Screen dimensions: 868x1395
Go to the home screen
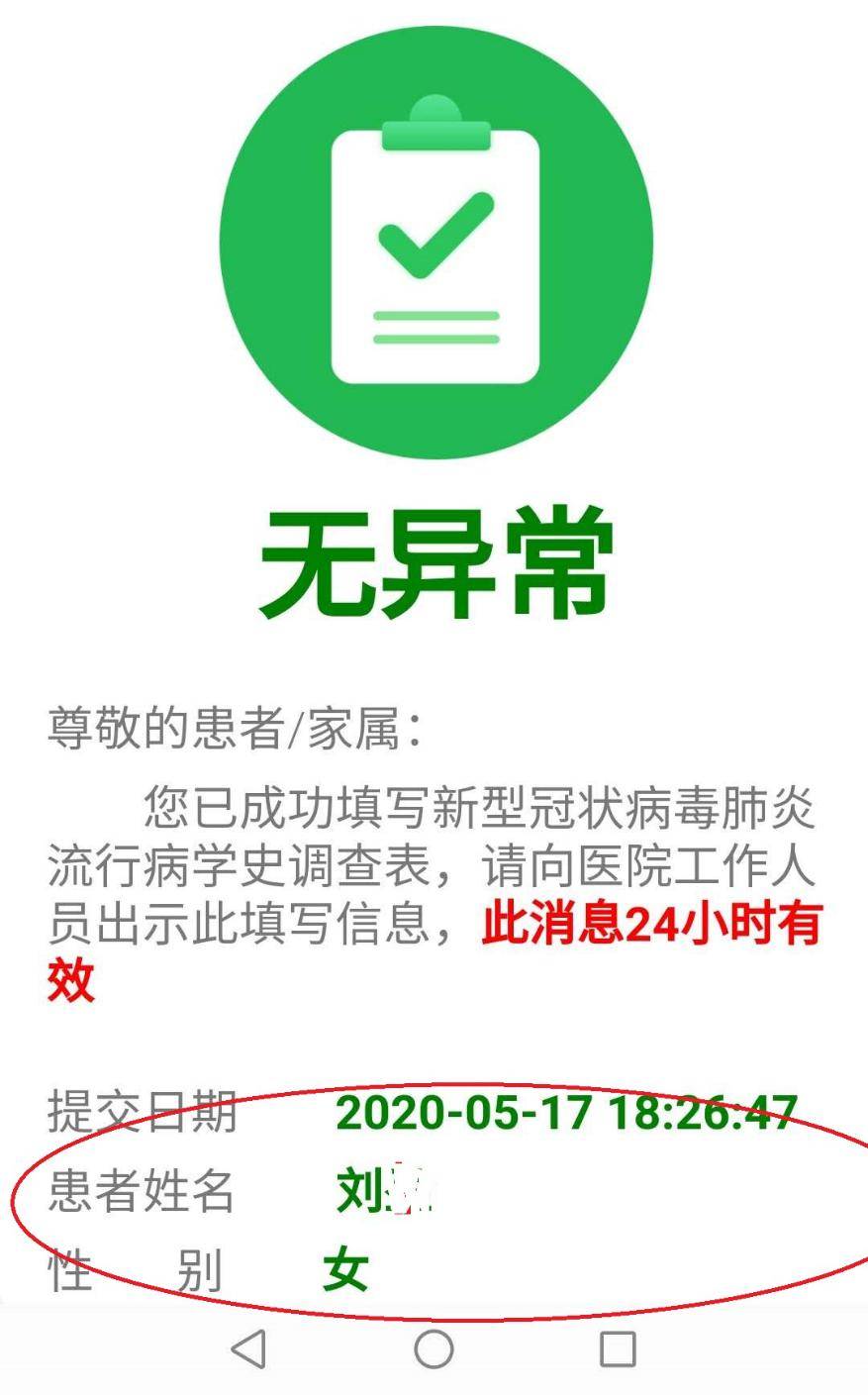click(x=434, y=1348)
